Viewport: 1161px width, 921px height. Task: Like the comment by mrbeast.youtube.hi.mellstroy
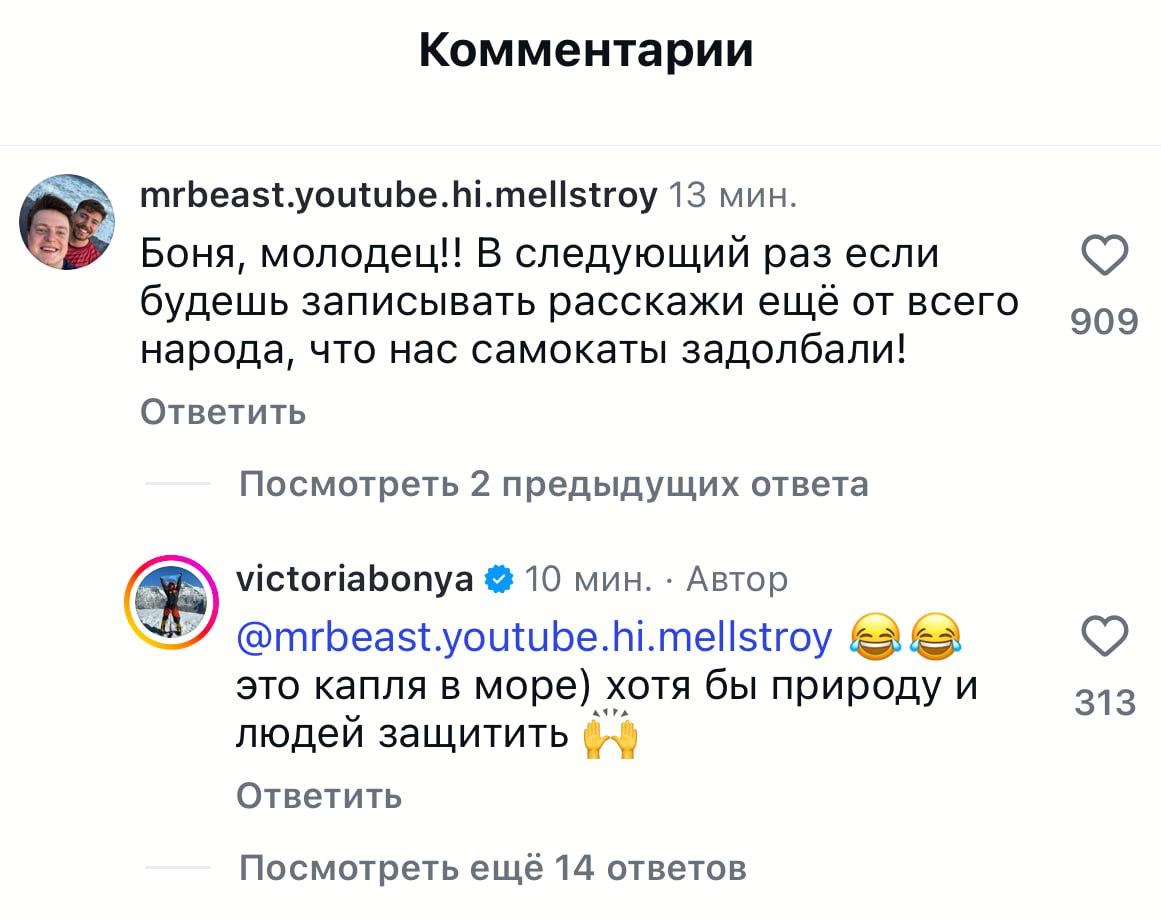pos(1104,258)
